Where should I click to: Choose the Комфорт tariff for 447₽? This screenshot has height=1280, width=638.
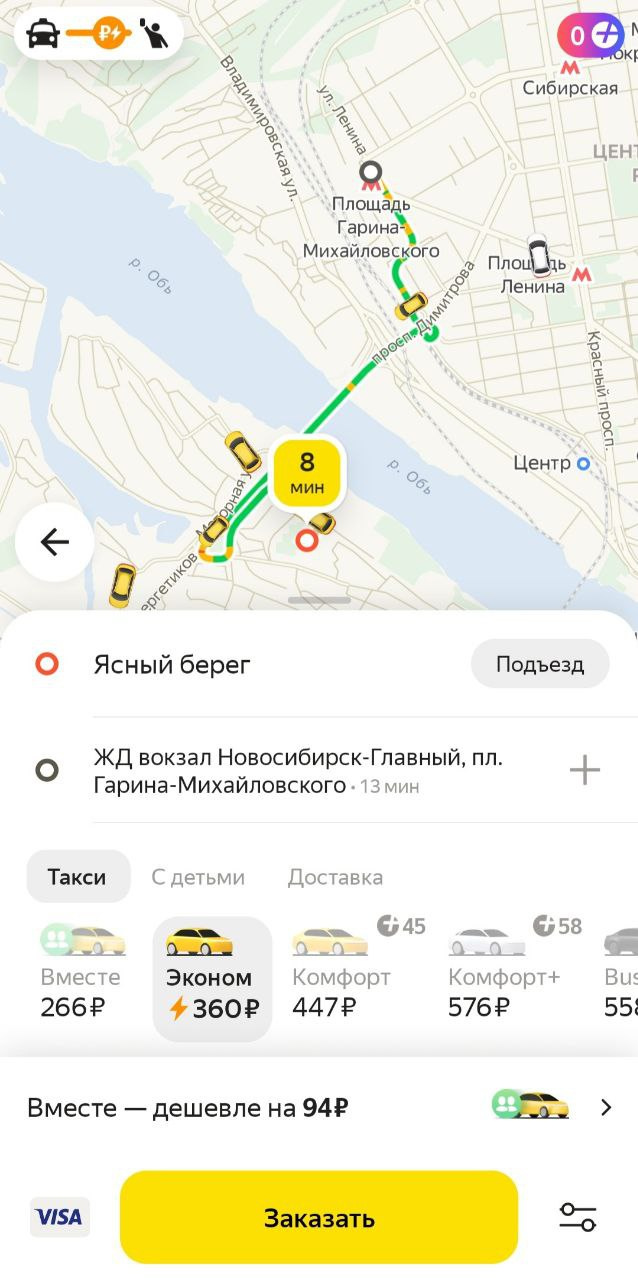pyautogui.click(x=340, y=977)
